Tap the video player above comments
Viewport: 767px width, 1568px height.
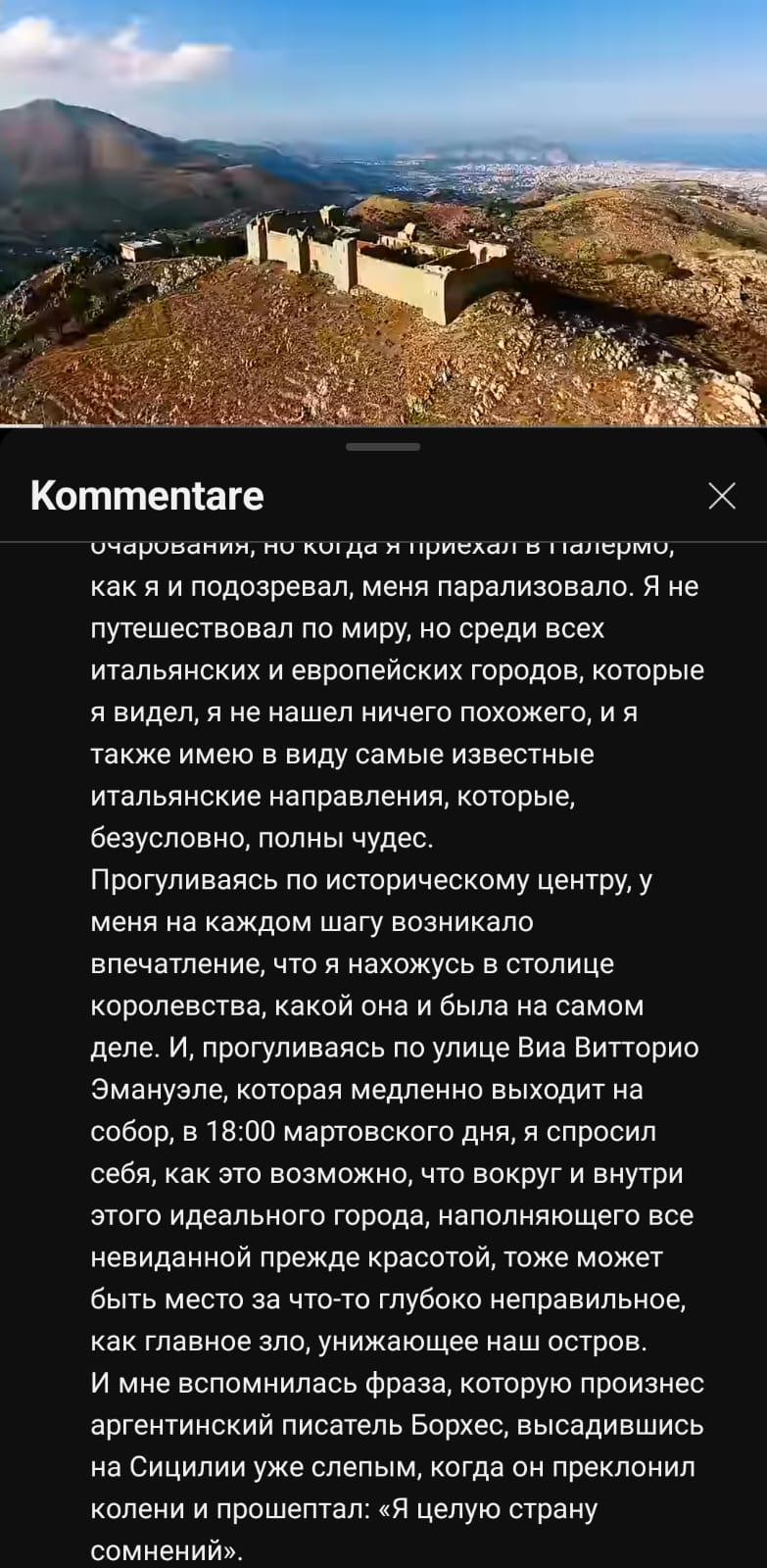tap(383, 213)
